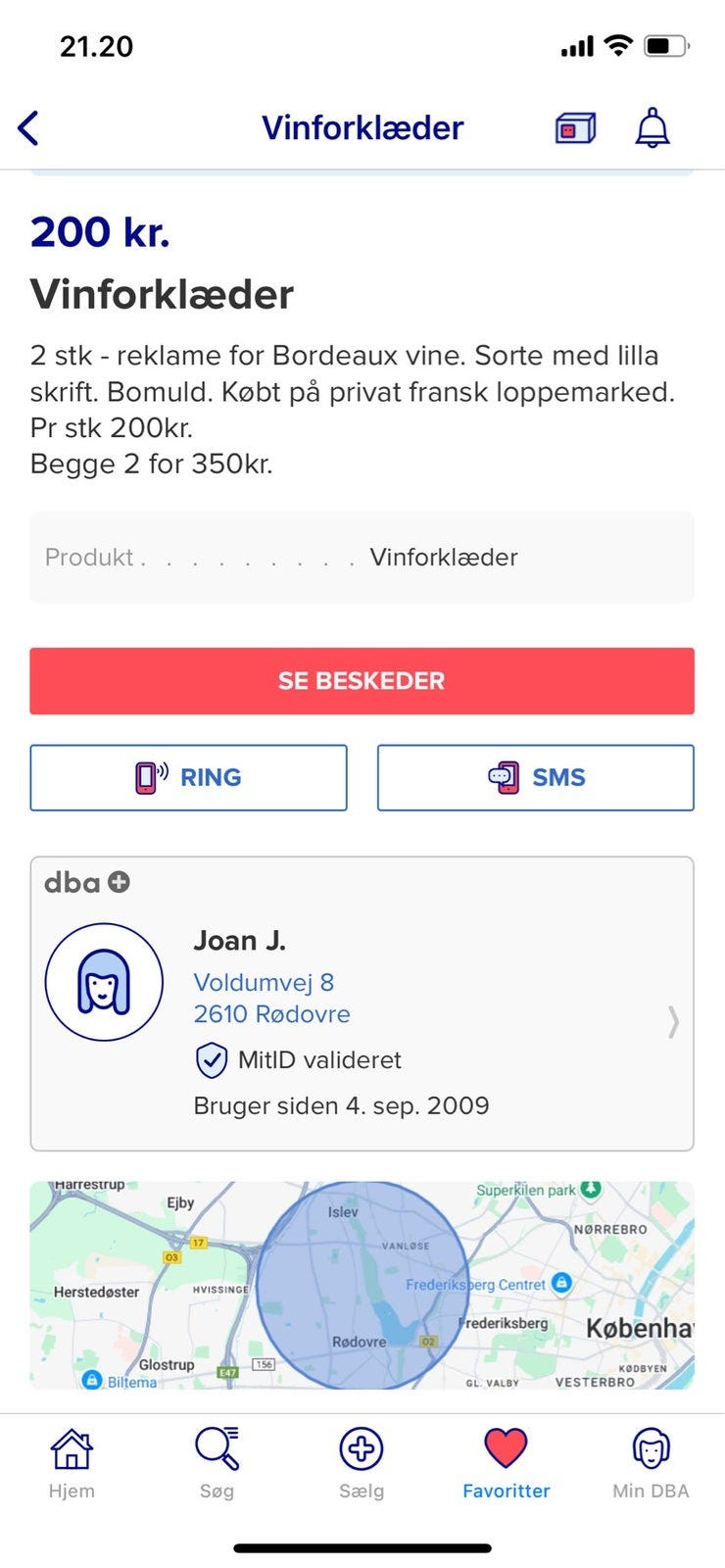Screen dimensions: 725x1568
Task: Open the package tracking icon in the header
Action: coord(573,127)
